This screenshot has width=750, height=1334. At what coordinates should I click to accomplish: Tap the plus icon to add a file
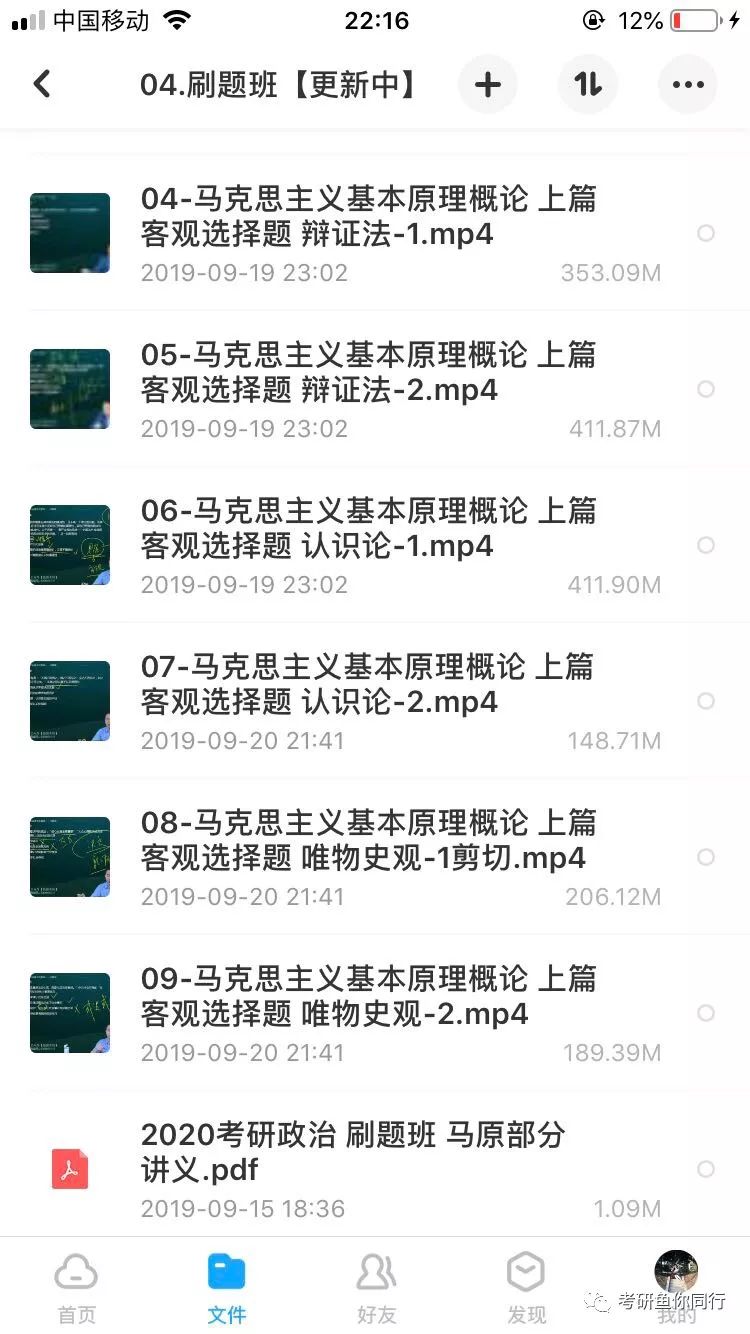click(x=487, y=85)
